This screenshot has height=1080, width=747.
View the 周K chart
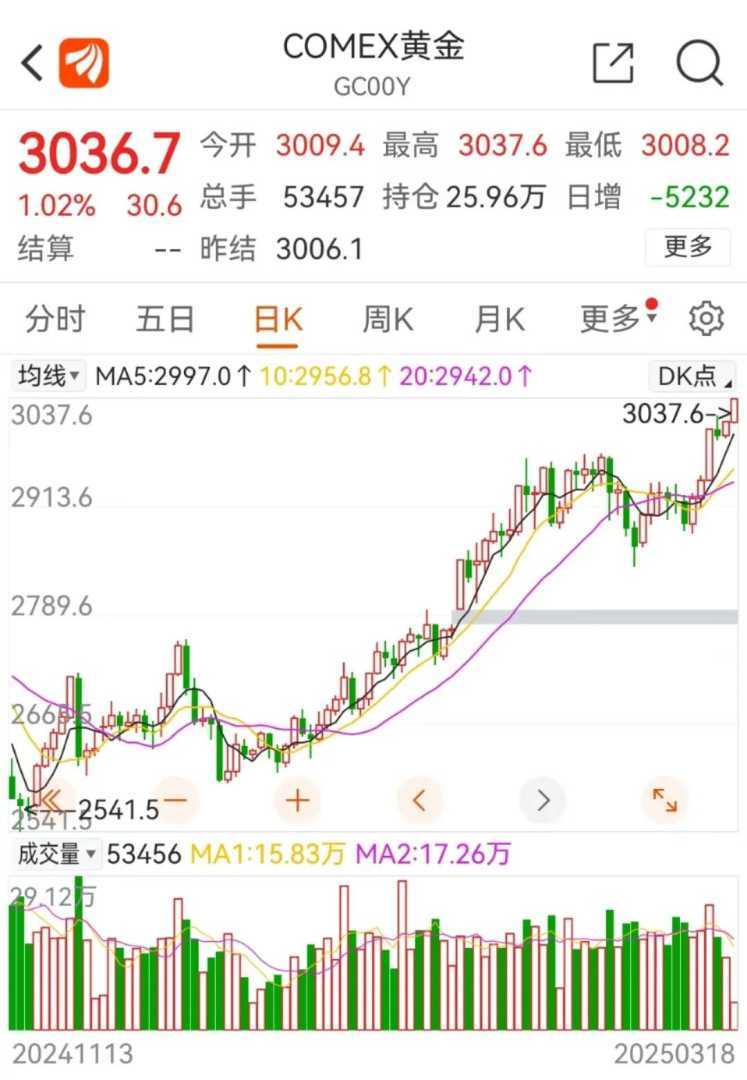click(387, 320)
